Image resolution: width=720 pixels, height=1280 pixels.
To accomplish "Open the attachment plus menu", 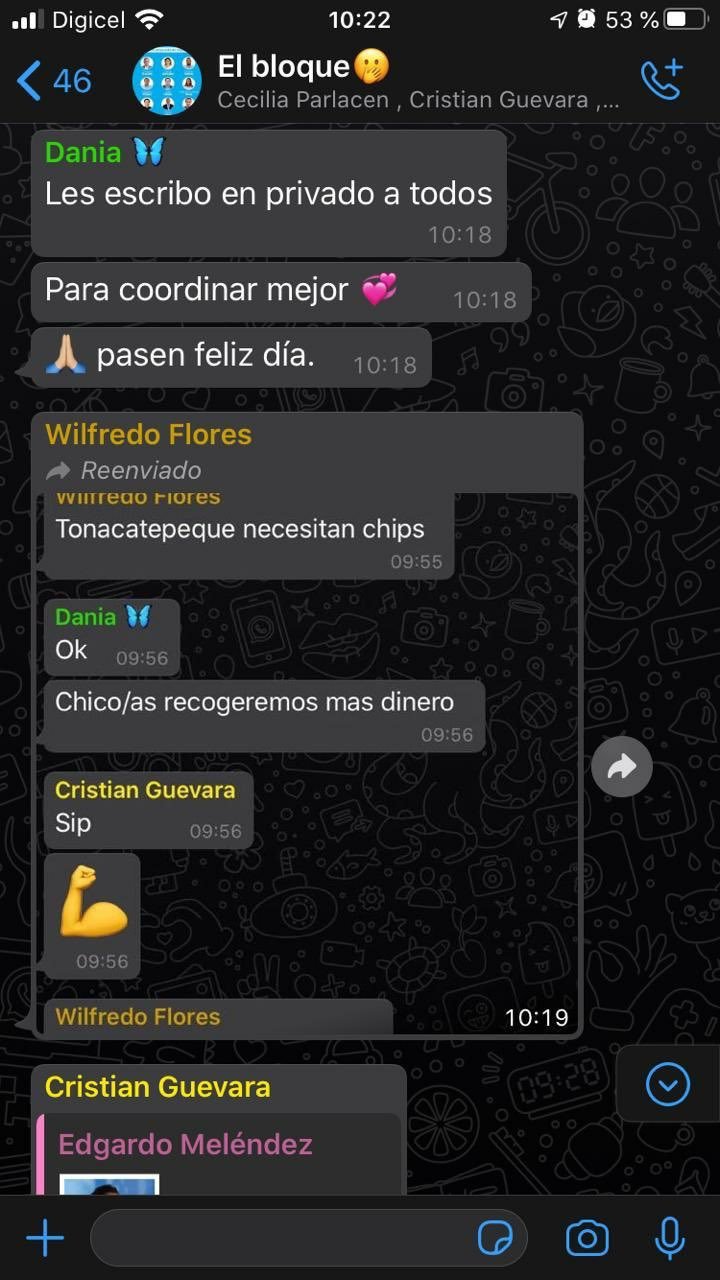I will click(45, 1239).
